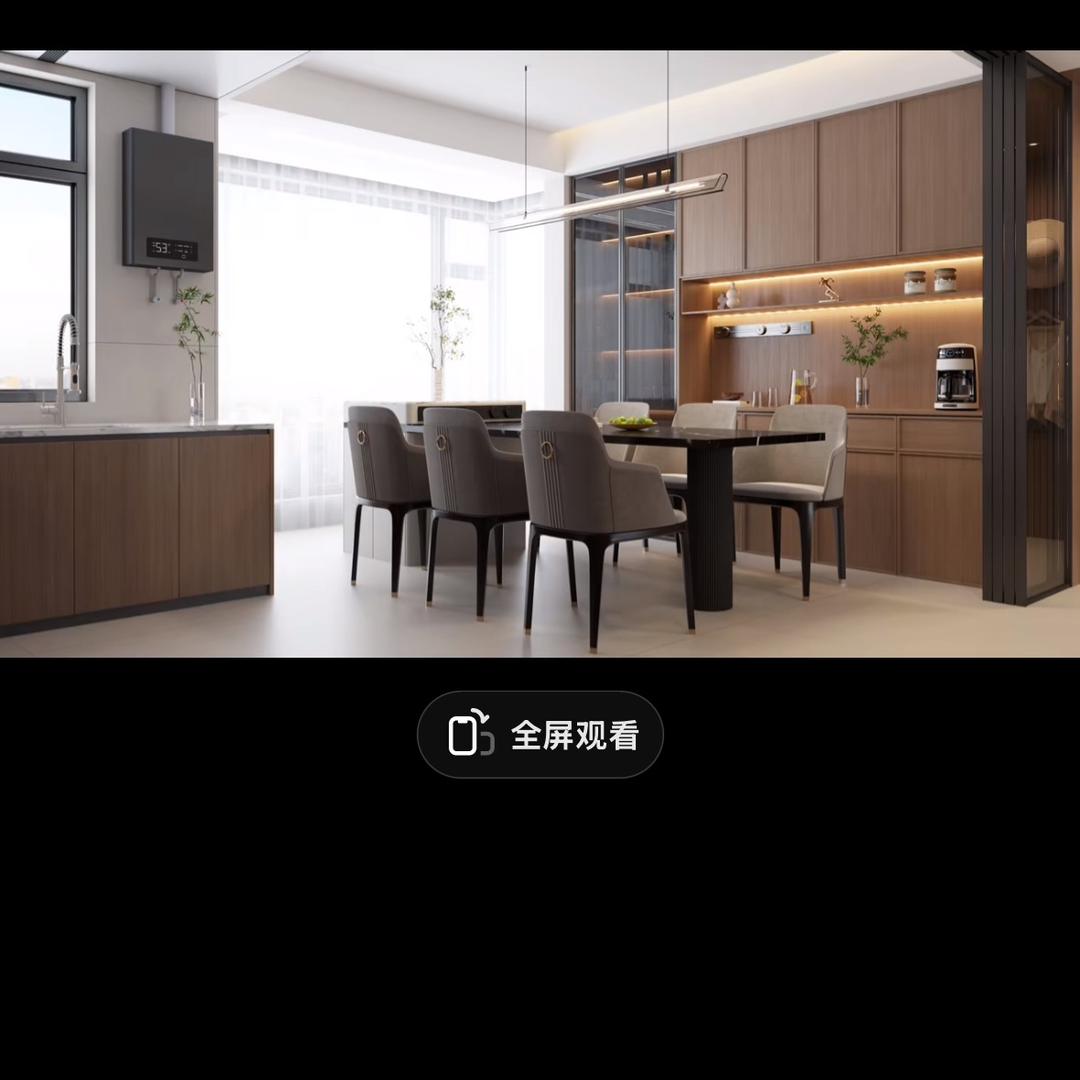
Task: Tap the 全屏观看 full-screen button
Action: point(540,735)
